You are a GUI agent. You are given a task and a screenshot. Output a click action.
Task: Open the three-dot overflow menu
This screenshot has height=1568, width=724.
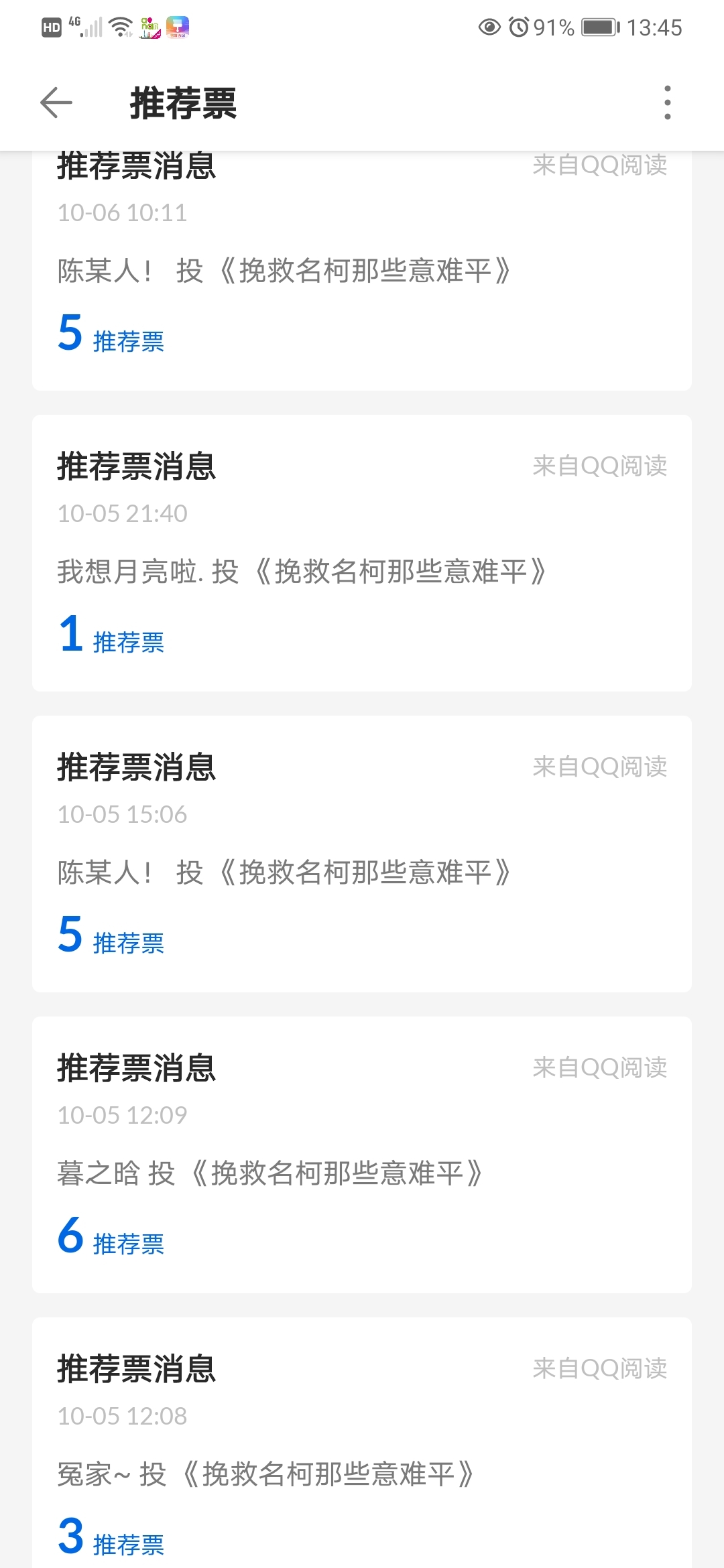[667, 103]
